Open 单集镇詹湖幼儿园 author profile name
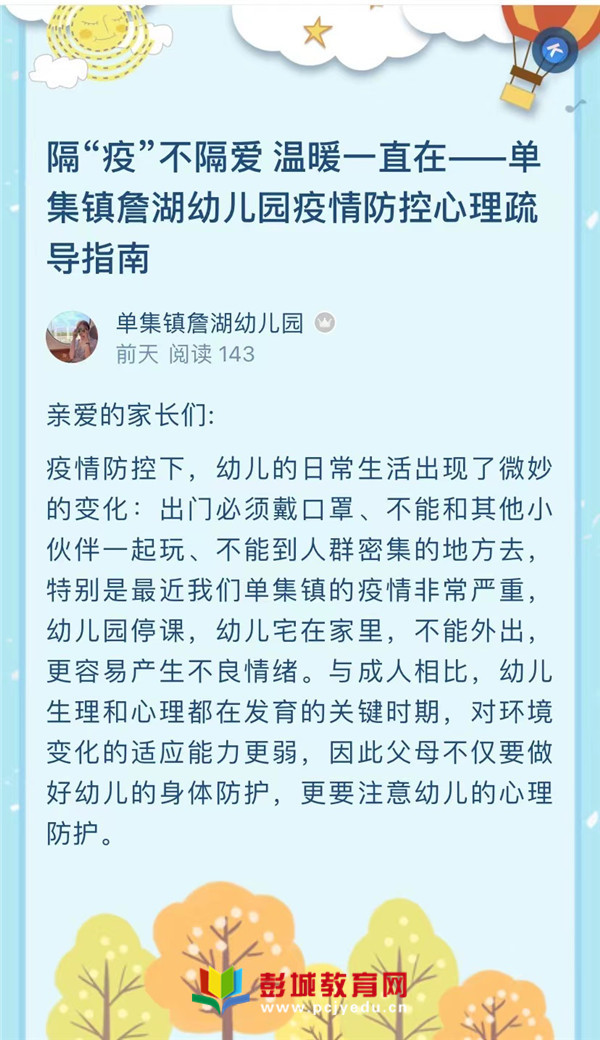The height and width of the screenshot is (1040, 600). coord(209,323)
